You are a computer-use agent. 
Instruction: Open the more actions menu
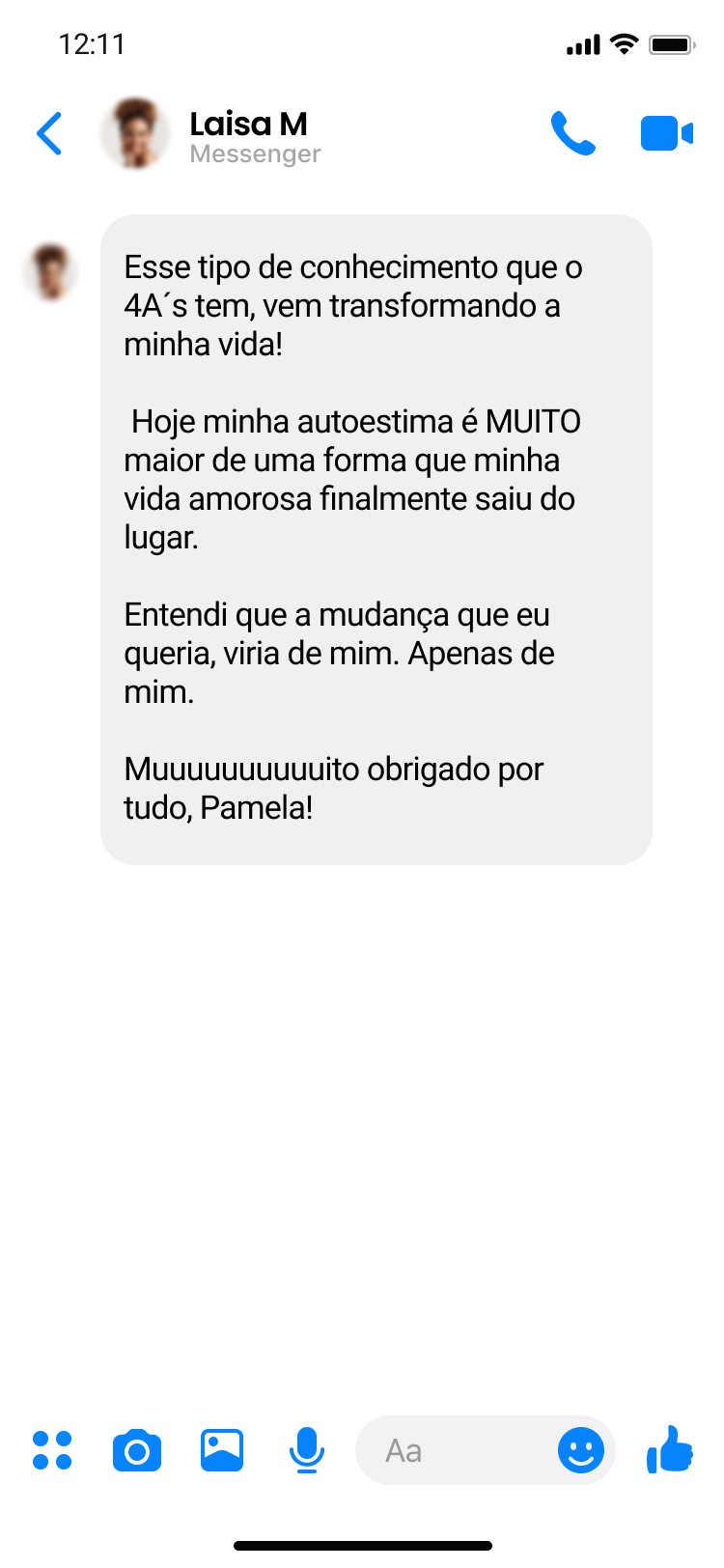[x=52, y=1450]
